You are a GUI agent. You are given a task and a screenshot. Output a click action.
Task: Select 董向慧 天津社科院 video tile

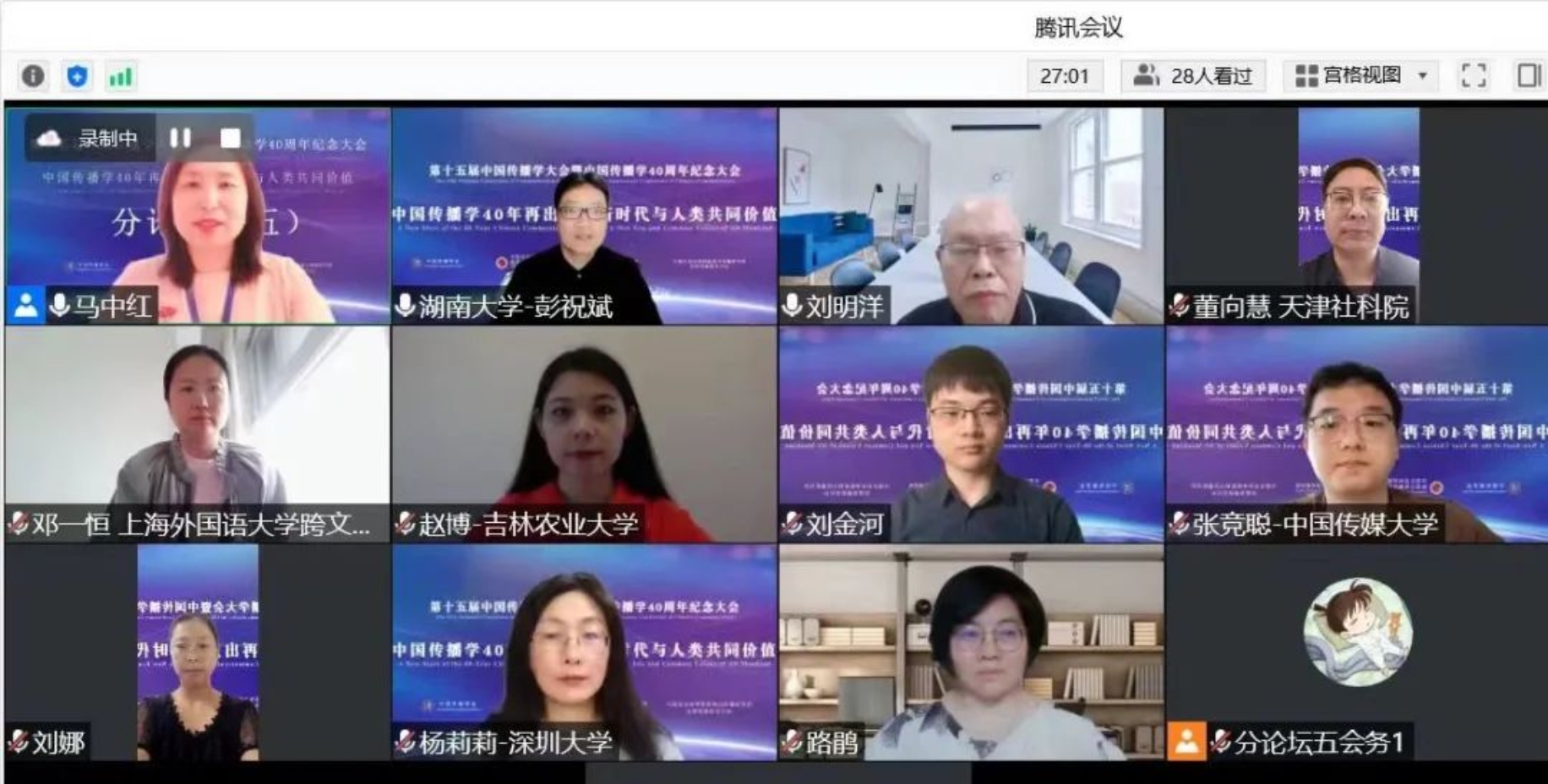point(1357,216)
